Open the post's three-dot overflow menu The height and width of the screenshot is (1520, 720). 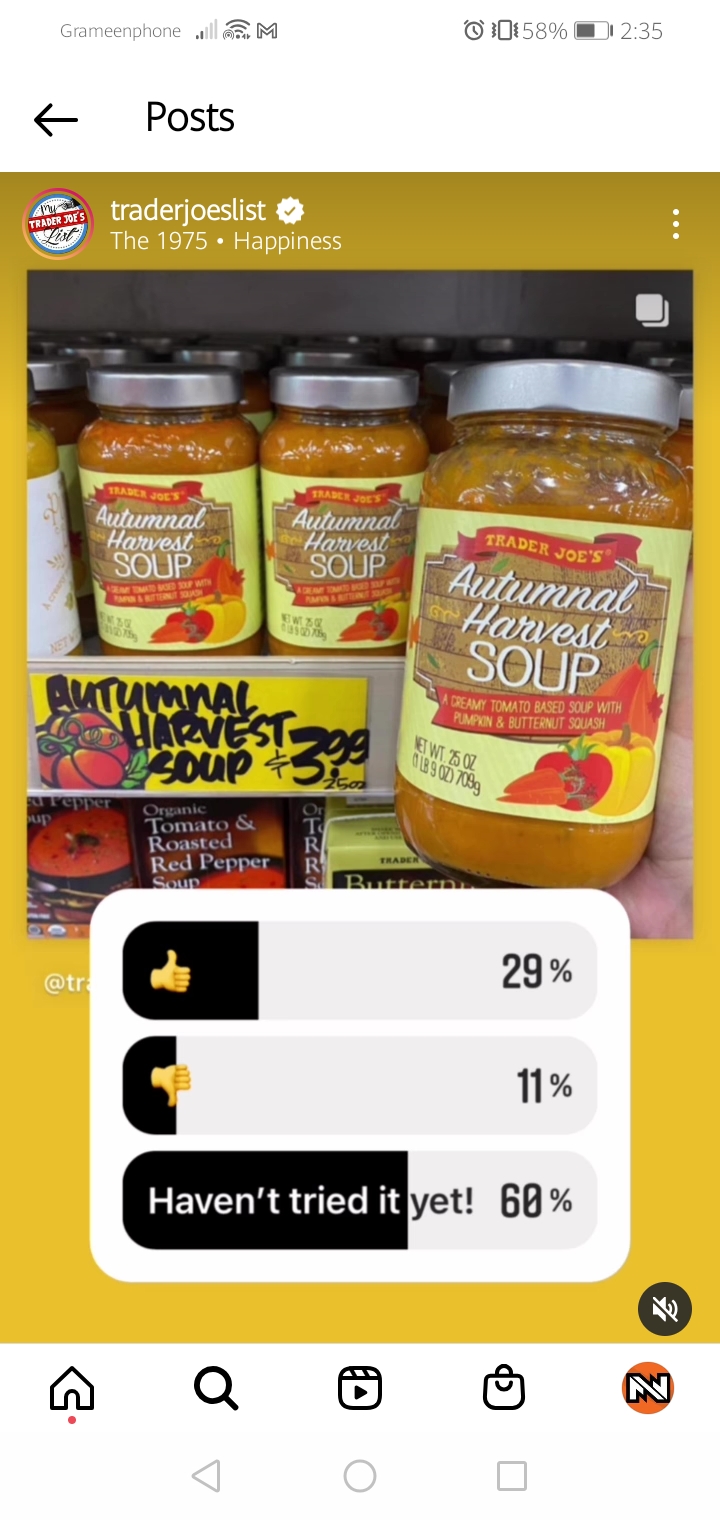tap(676, 224)
